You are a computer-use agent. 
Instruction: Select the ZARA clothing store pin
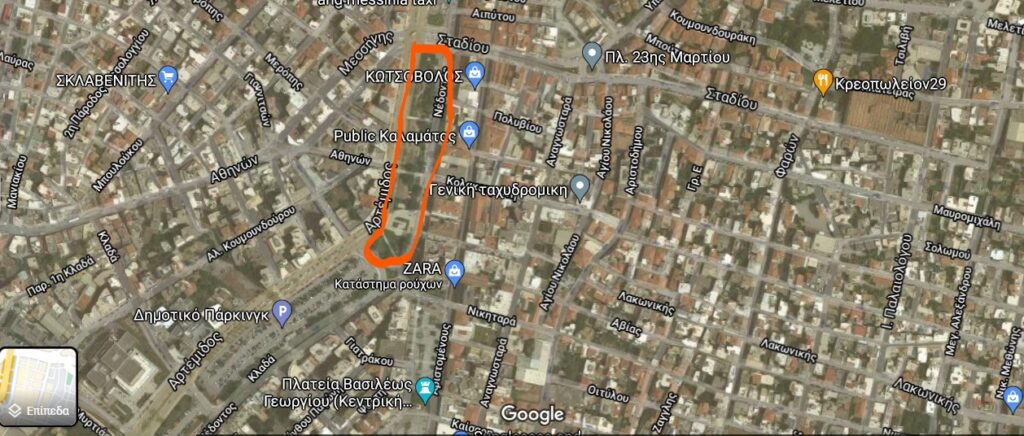[456, 268]
